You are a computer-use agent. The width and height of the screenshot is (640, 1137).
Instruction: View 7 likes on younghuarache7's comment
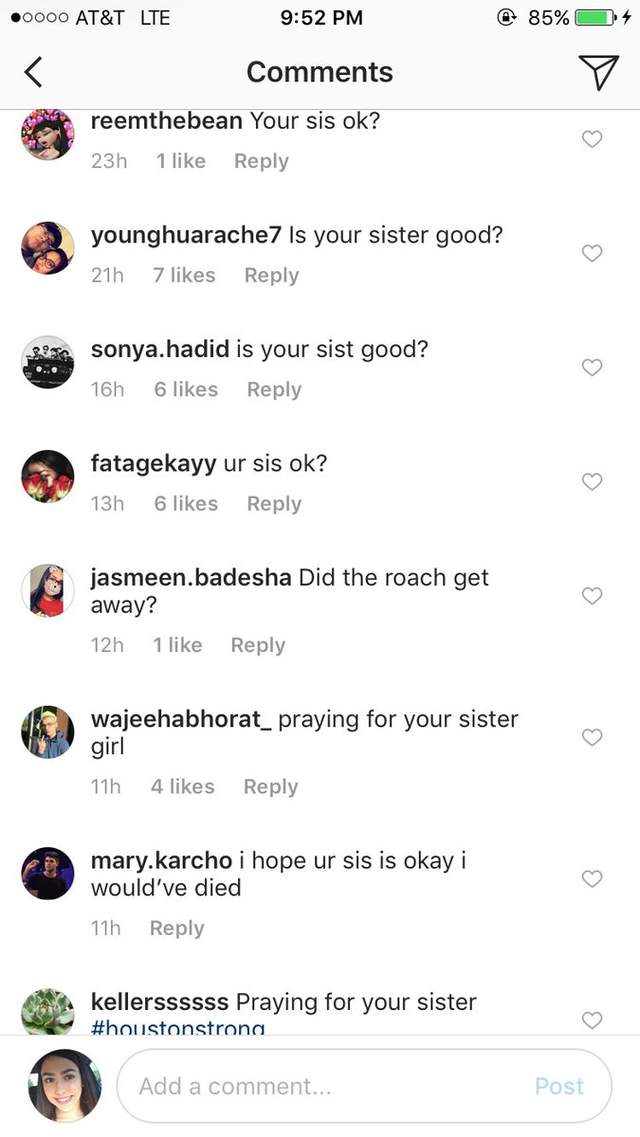[x=184, y=275]
